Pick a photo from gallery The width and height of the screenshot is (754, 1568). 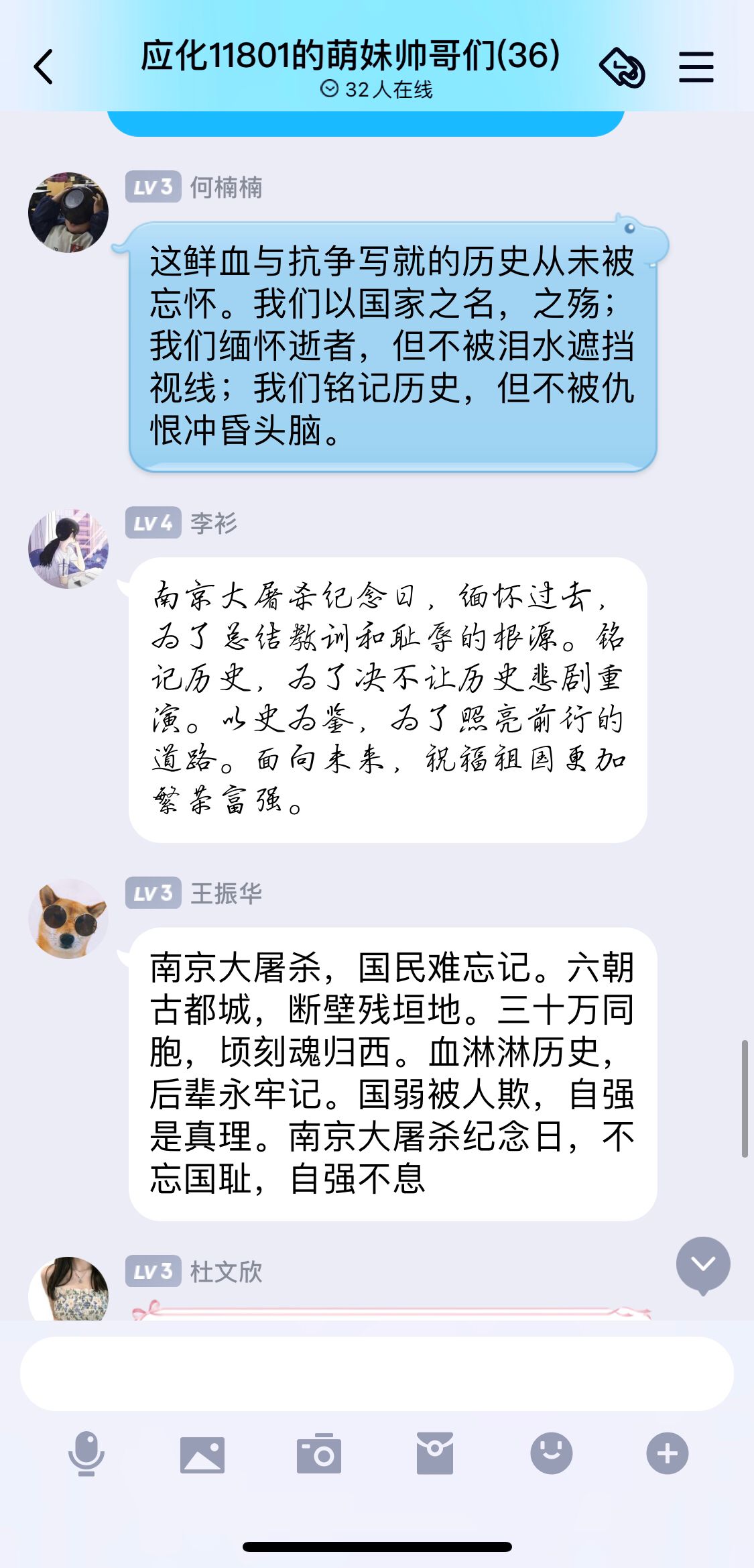[x=202, y=1454]
